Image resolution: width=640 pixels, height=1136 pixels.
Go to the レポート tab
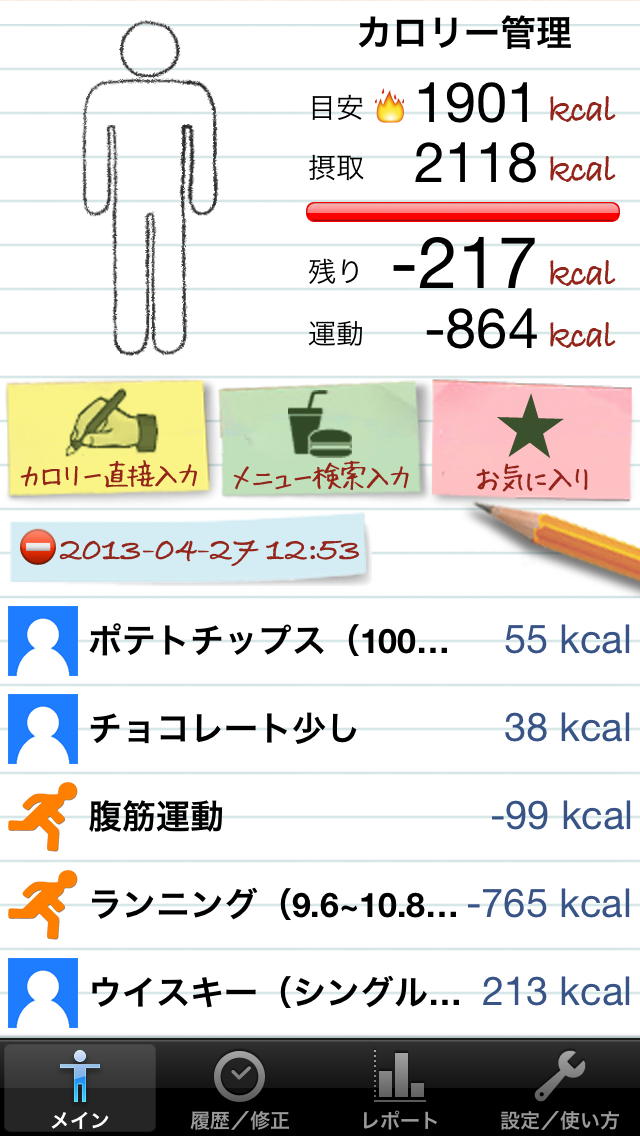tap(400, 1090)
